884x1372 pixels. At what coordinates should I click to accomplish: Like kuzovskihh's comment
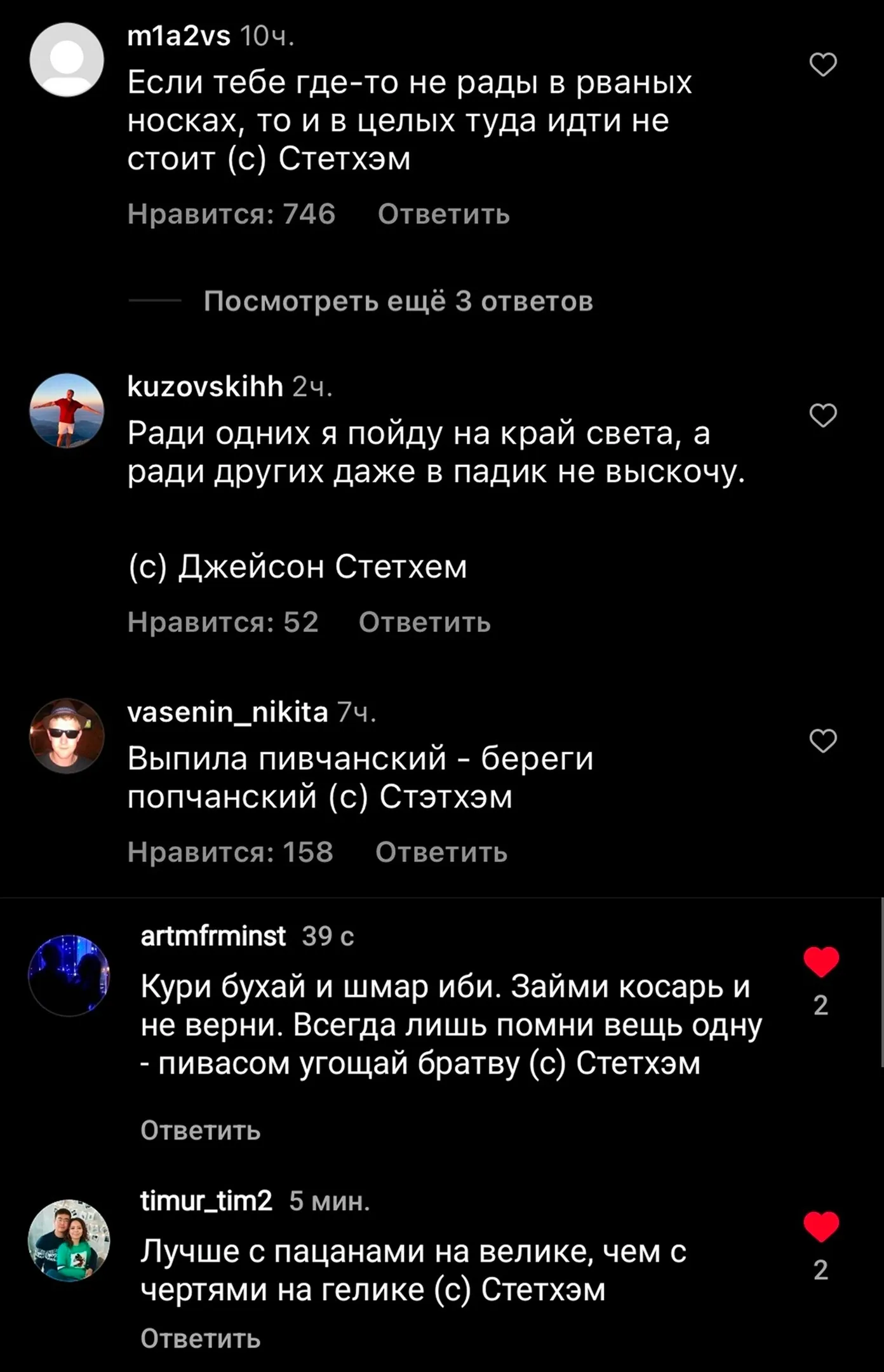823,415
